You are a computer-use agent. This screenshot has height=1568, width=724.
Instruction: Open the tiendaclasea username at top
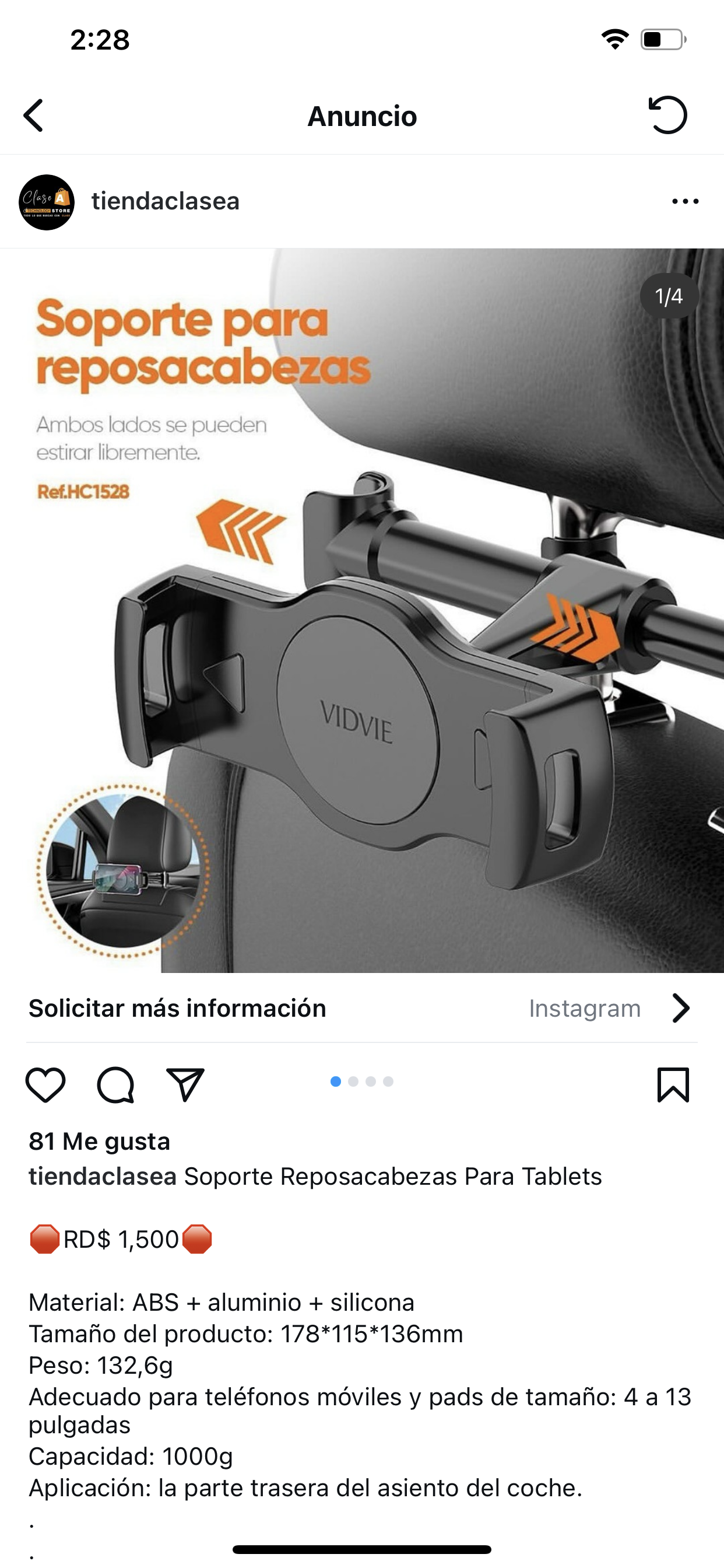pos(166,201)
